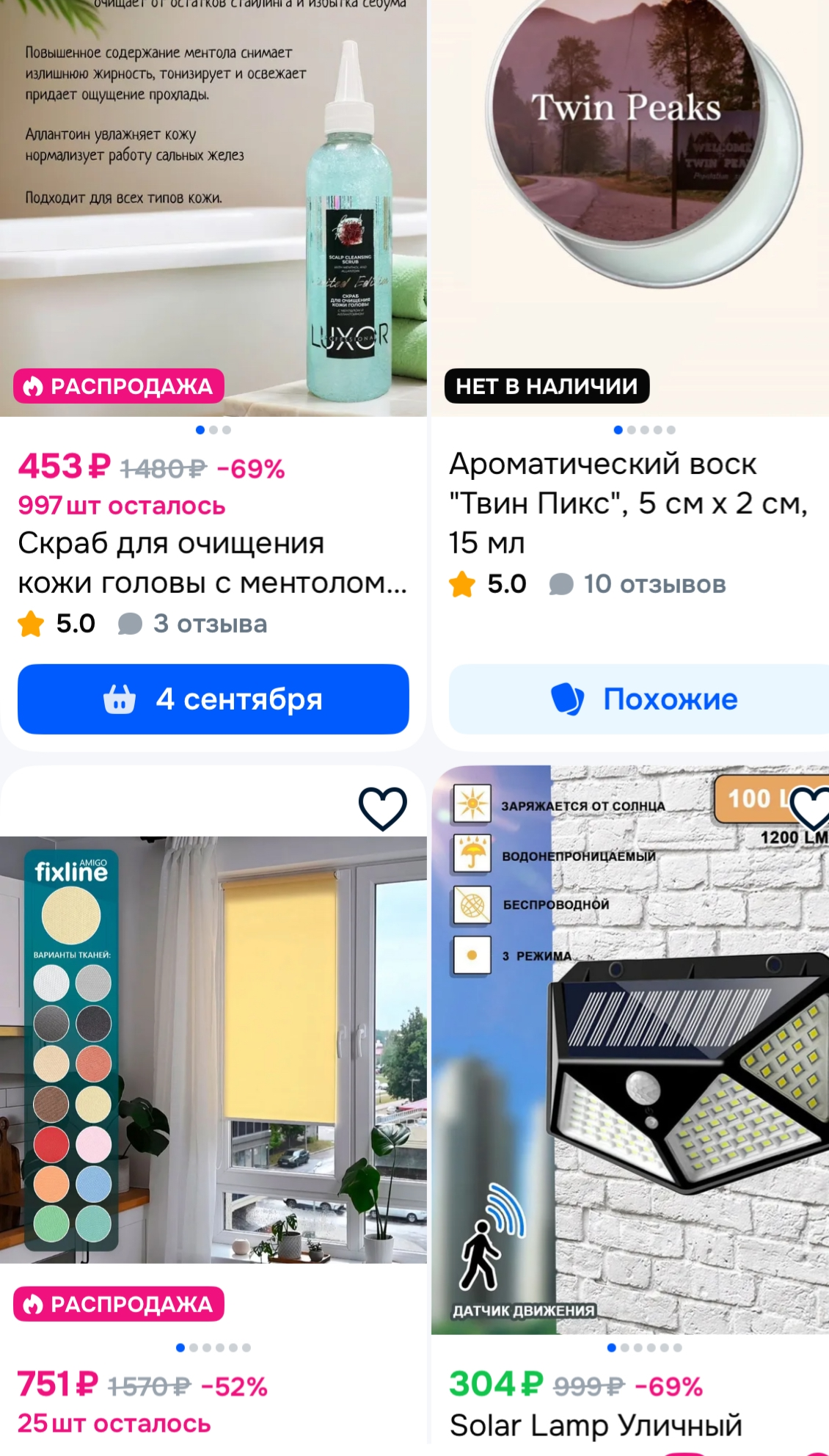The width and height of the screenshot is (829, 1456).
Task: Open the LUXOR scalp scrub product card
Action: click(x=213, y=220)
